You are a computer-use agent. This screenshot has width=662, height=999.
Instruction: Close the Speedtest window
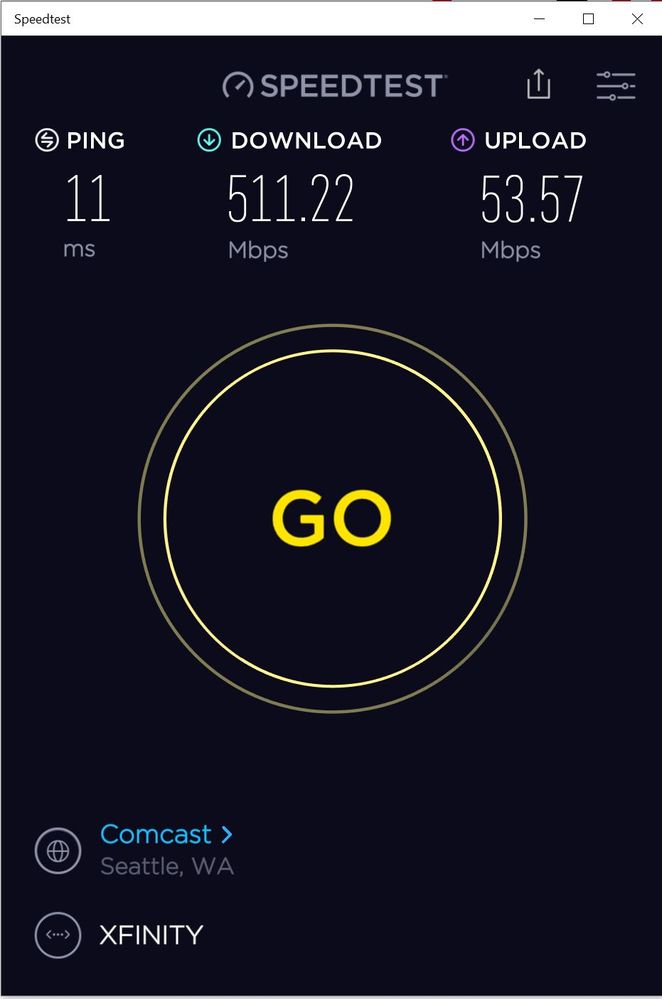(x=637, y=19)
